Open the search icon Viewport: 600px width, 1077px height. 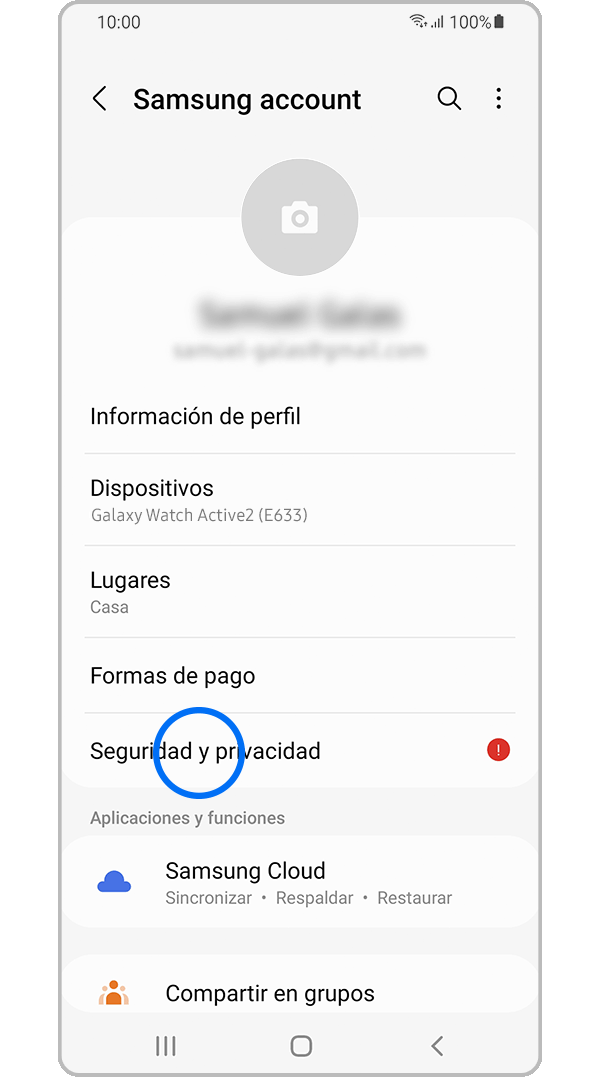(x=449, y=99)
